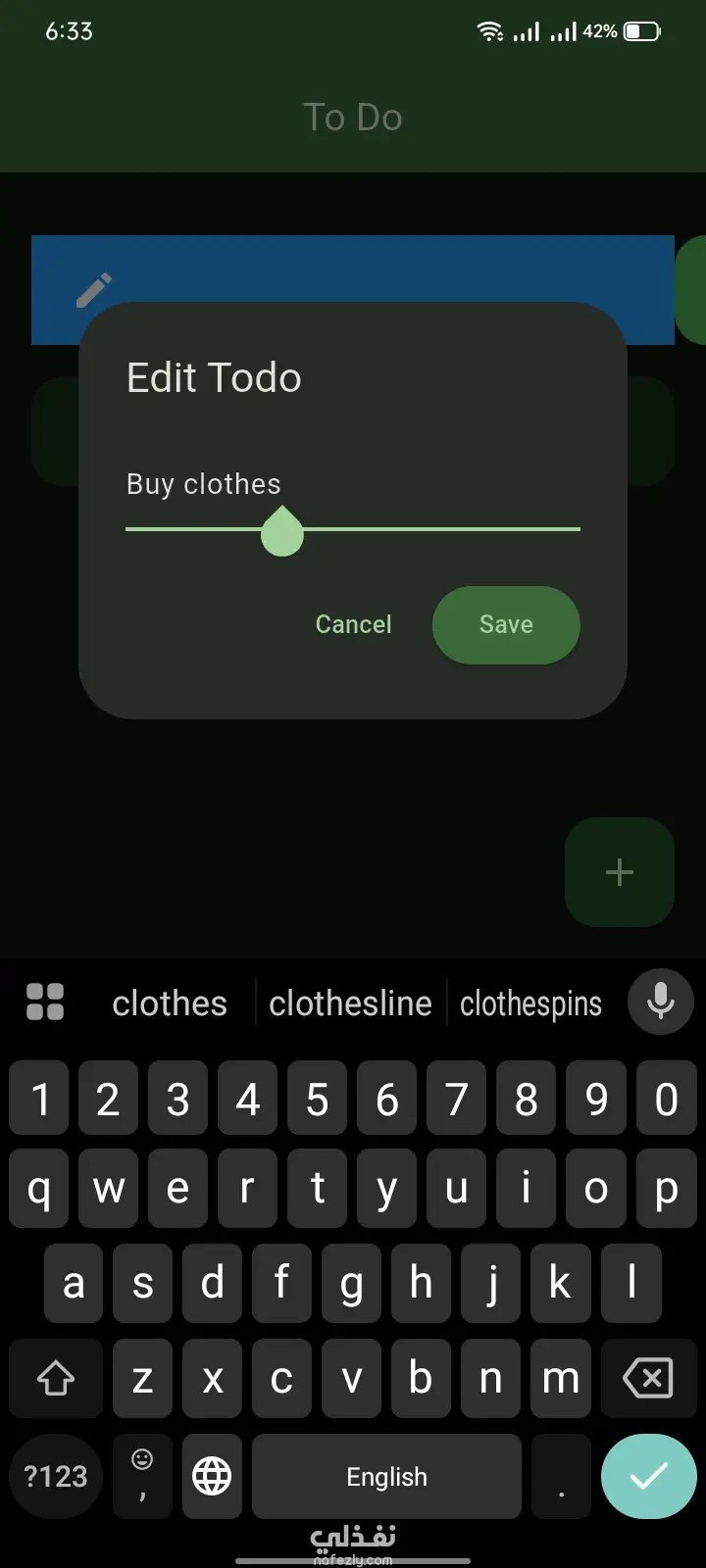
Task: Delete a character with backspace key
Action: coord(648,1379)
